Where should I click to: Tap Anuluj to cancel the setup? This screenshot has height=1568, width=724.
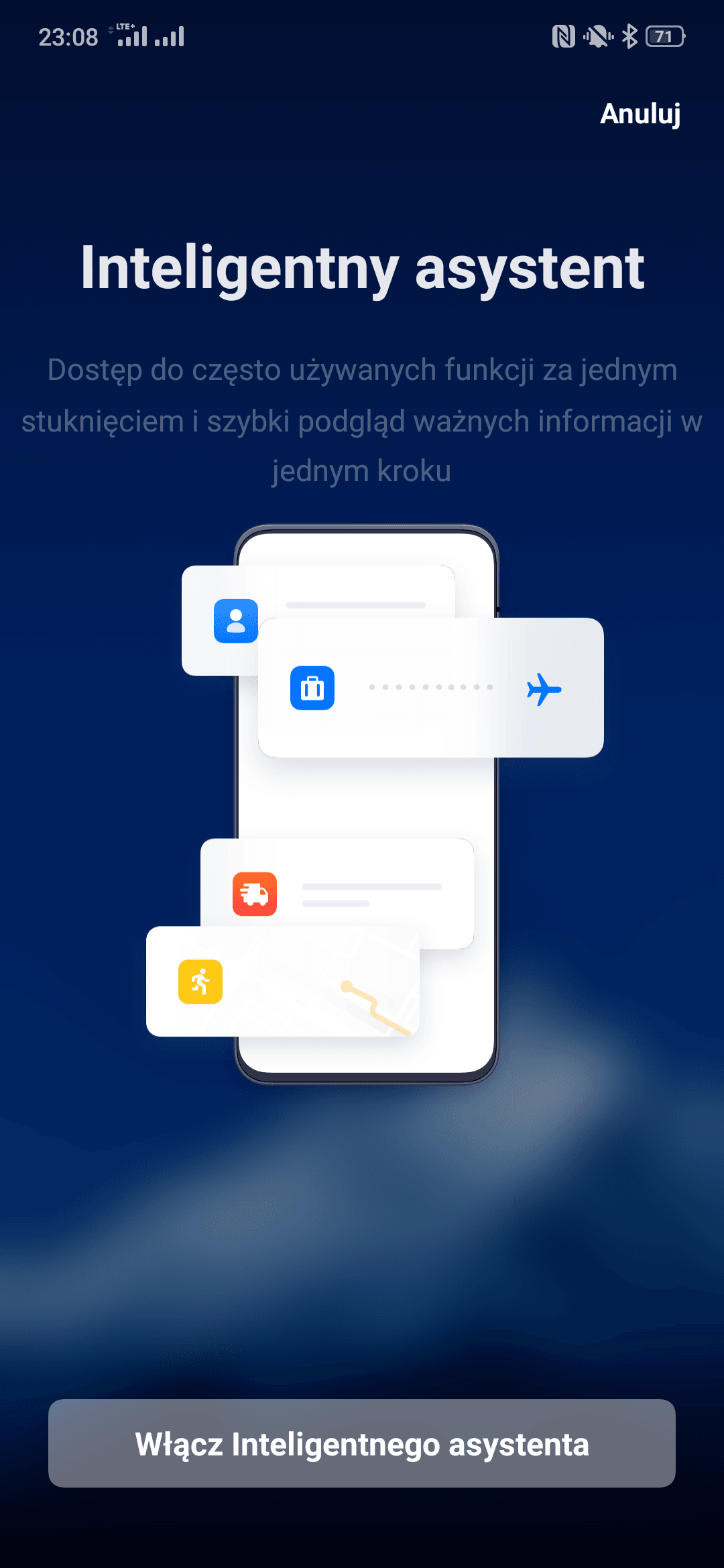pos(640,114)
